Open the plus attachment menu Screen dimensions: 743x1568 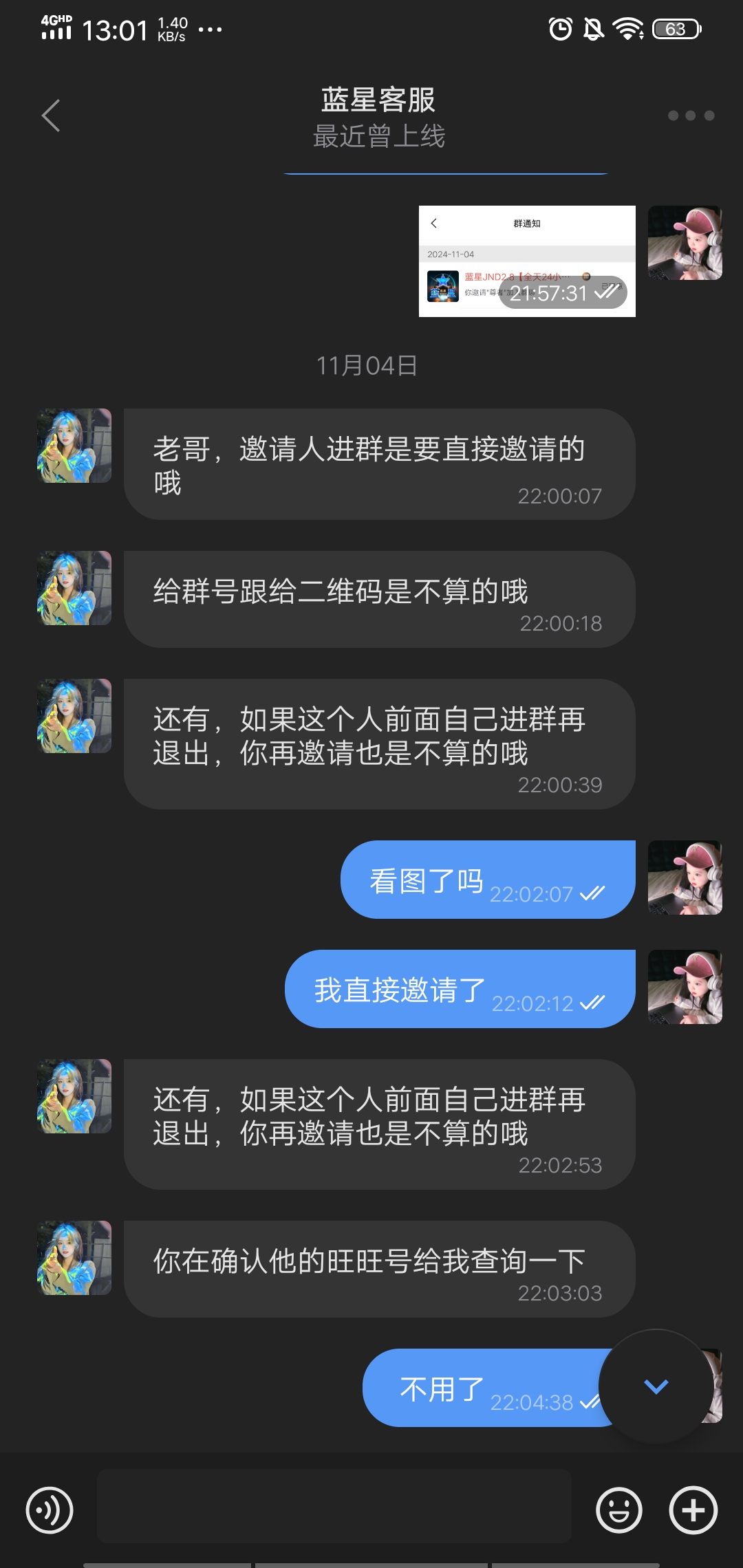(x=693, y=1510)
